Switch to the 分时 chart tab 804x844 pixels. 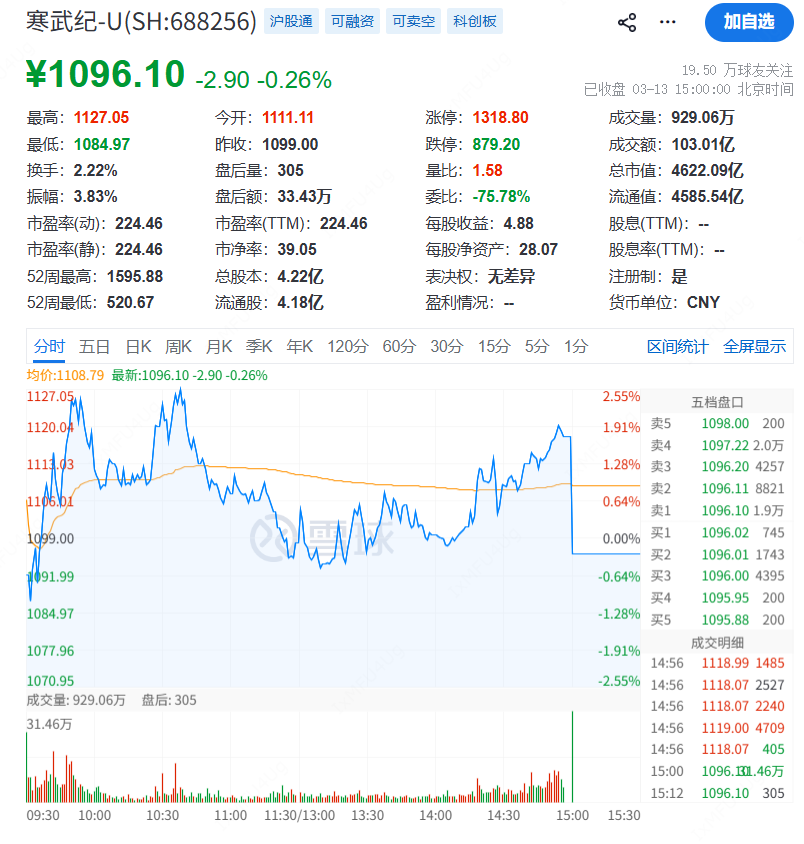[49, 346]
